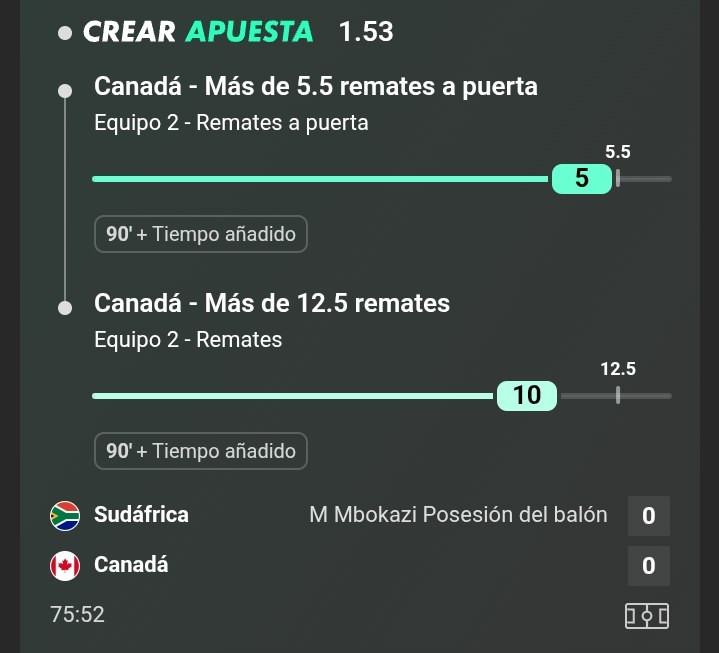This screenshot has width=719, height=653.
Task: Open the Sudáfrica vs Canadá match
Action: pyautogui.click(x=360, y=540)
